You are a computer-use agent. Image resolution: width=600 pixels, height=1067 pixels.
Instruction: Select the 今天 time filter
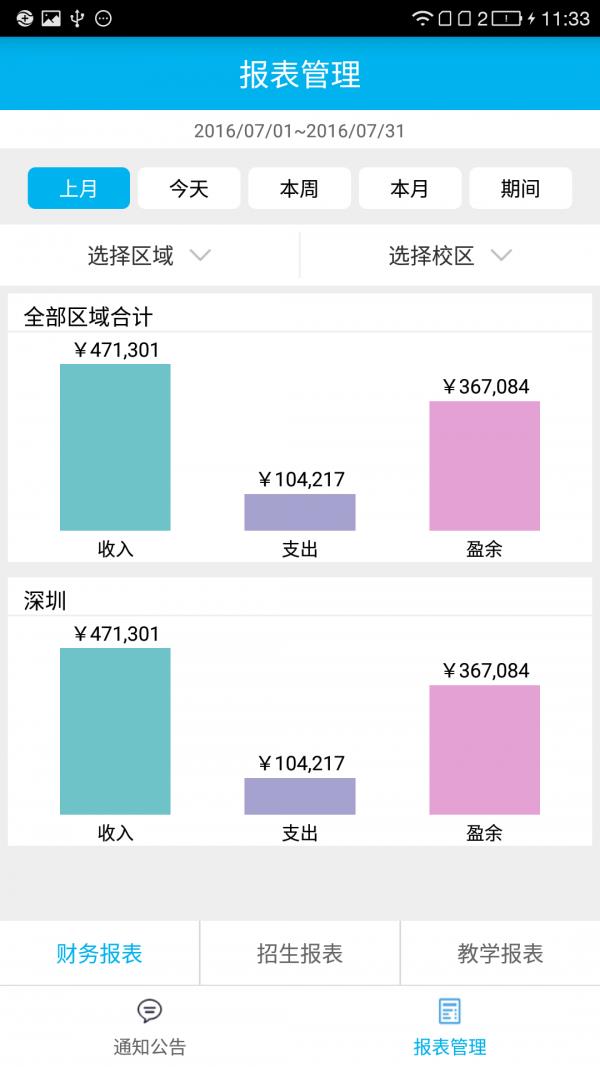(189, 188)
